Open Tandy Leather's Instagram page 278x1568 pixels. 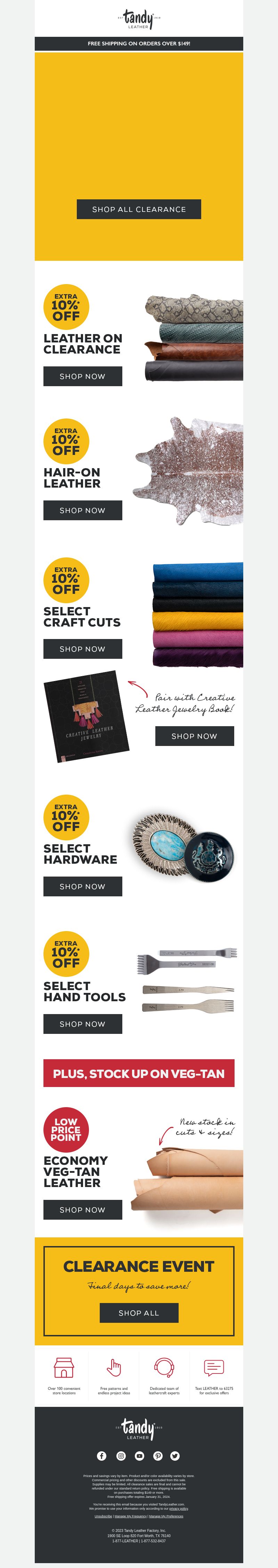pyautogui.click(x=121, y=1456)
